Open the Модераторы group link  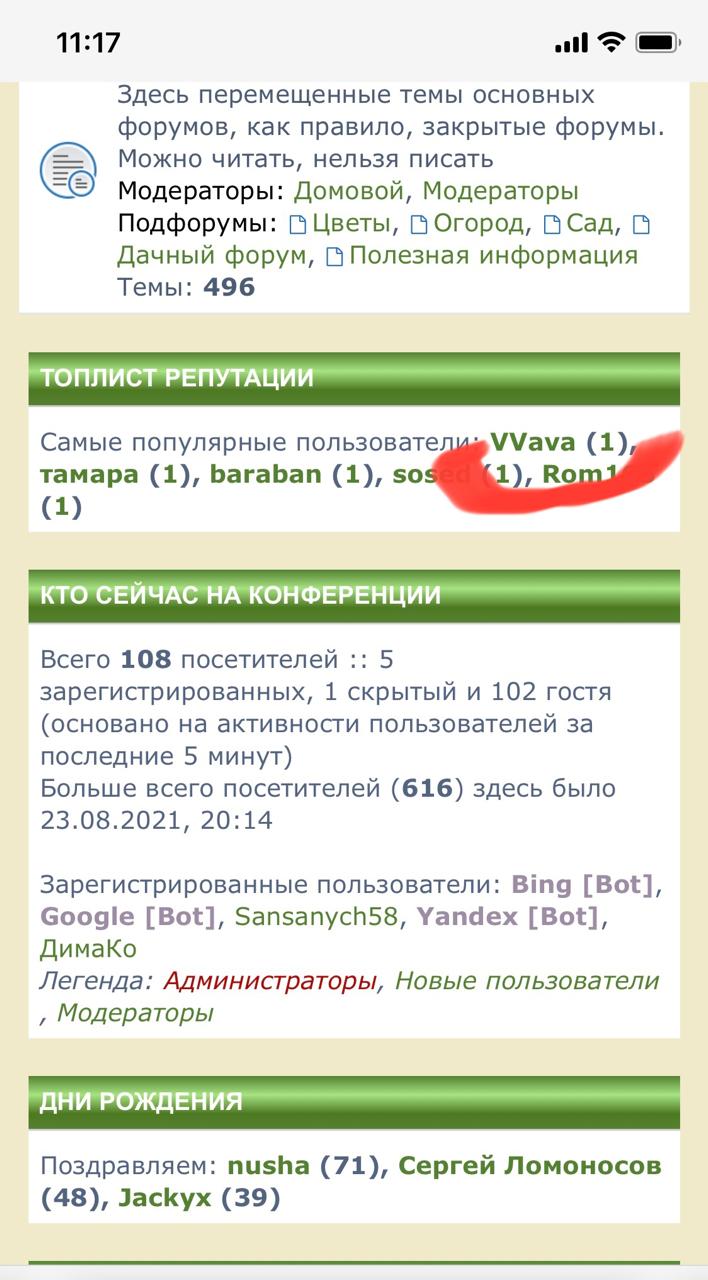coord(500,191)
